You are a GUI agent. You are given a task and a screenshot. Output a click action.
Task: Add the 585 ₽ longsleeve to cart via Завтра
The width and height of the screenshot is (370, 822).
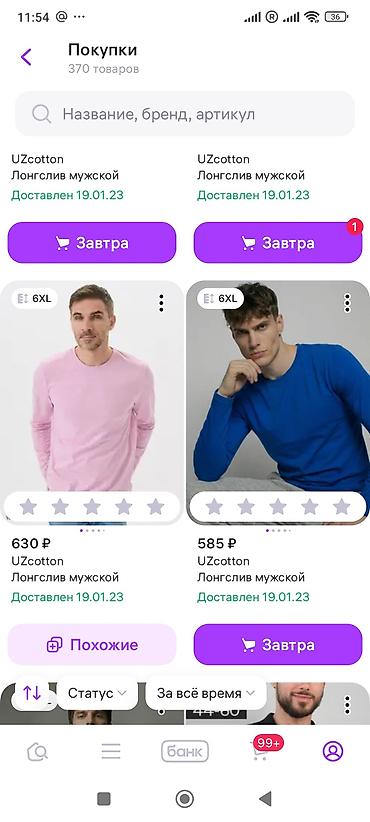[278, 644]
